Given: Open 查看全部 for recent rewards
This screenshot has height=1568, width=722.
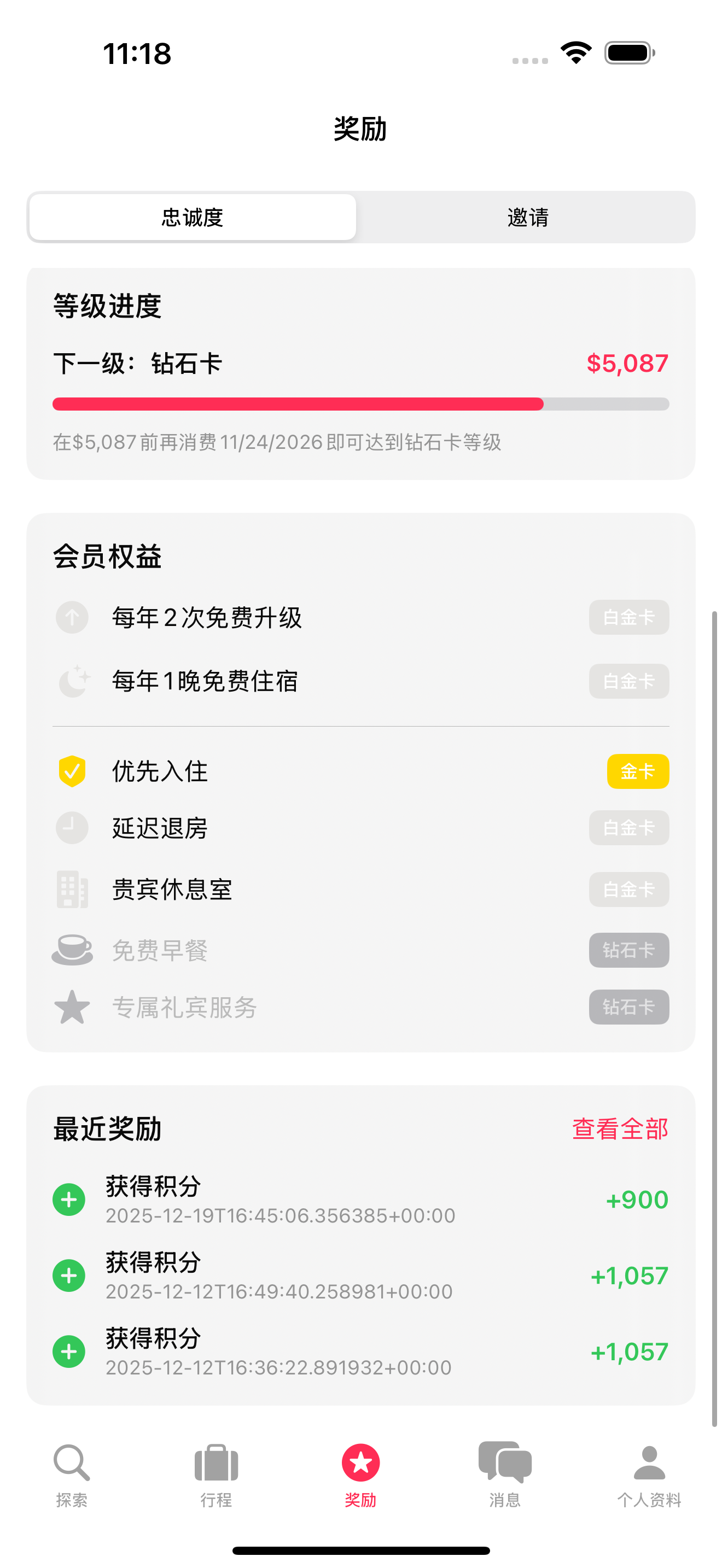Looking at the screenshot, I should (x=620, y=1129).
